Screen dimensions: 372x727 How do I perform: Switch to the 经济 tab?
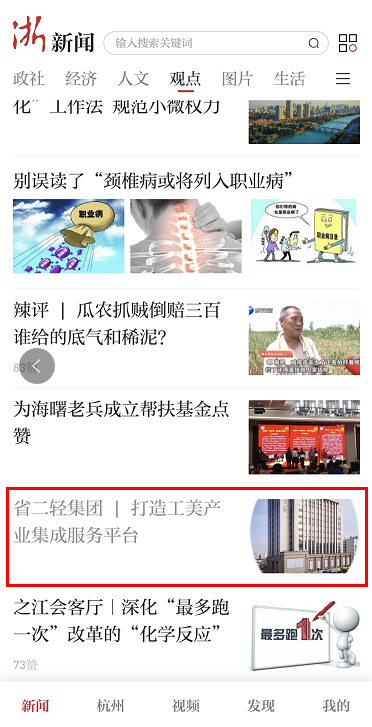coord(81,79)
